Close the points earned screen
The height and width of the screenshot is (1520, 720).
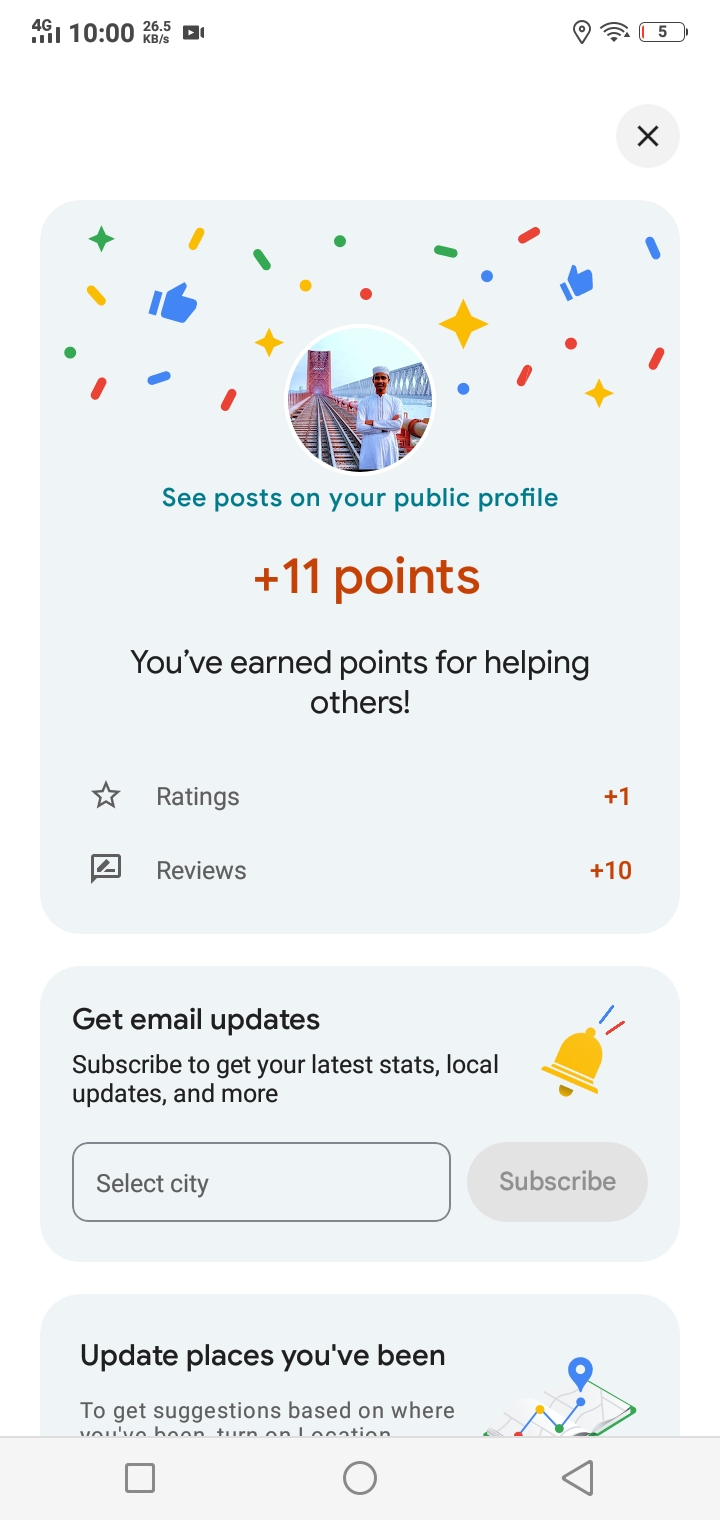click(x=648, y=136)
